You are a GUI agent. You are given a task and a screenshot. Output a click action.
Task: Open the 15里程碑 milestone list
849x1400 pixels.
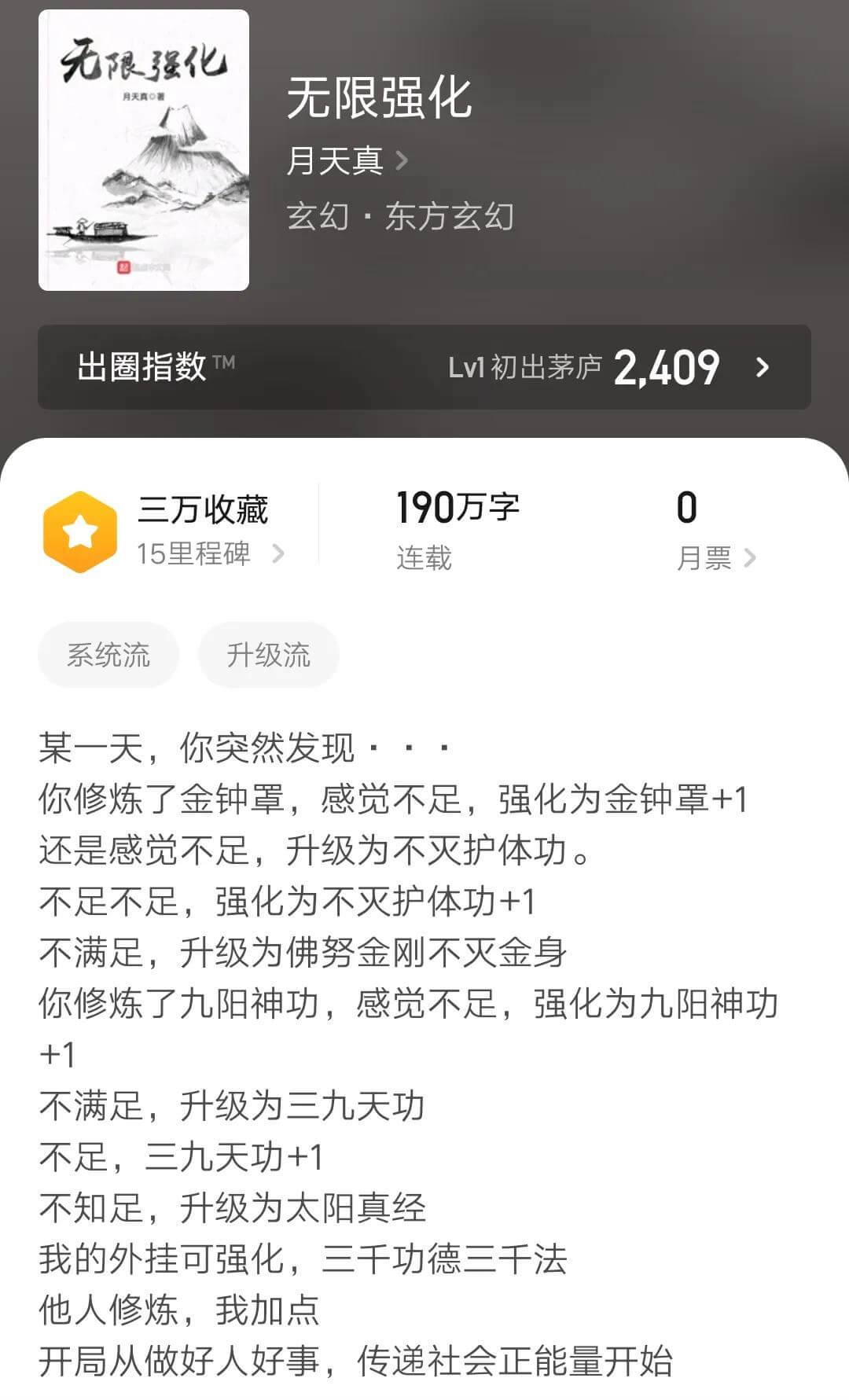[x=194, y=554]
